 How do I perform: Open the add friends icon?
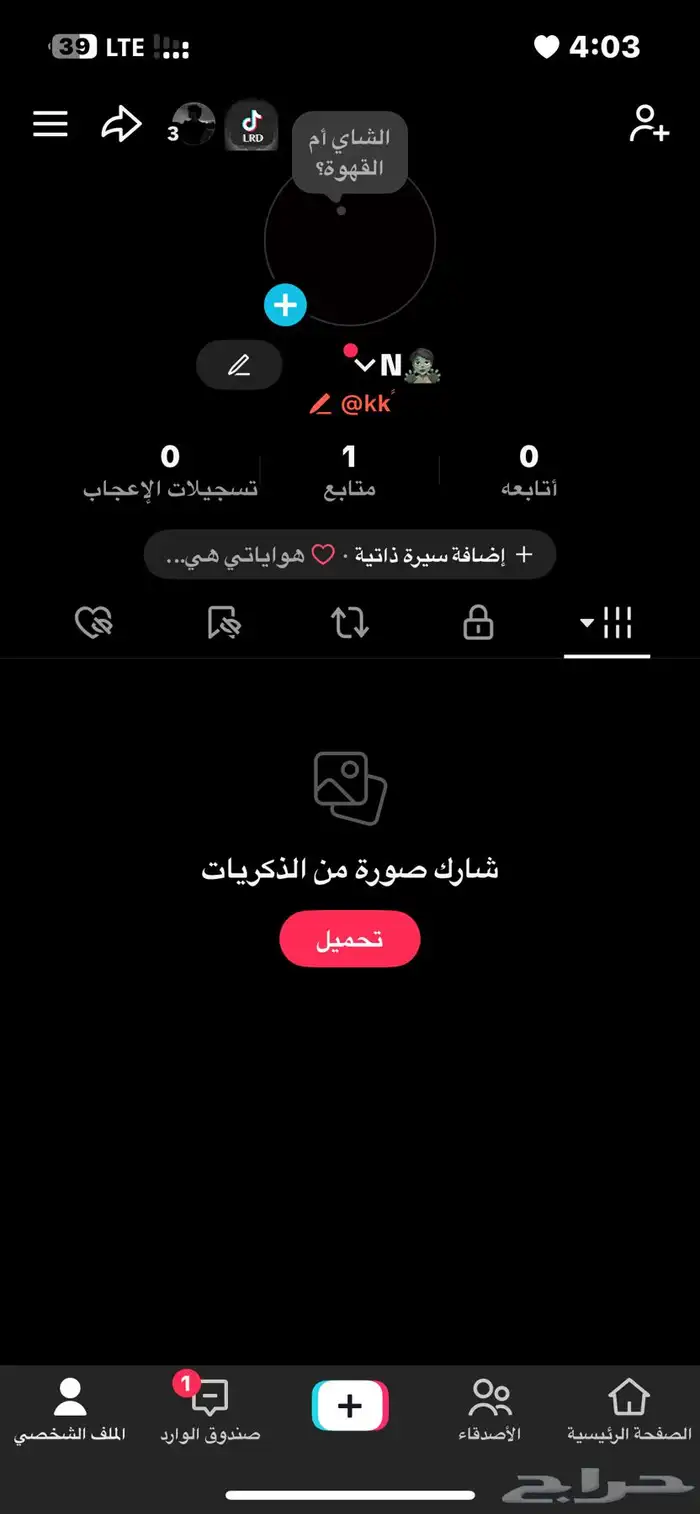pos(648,124)
